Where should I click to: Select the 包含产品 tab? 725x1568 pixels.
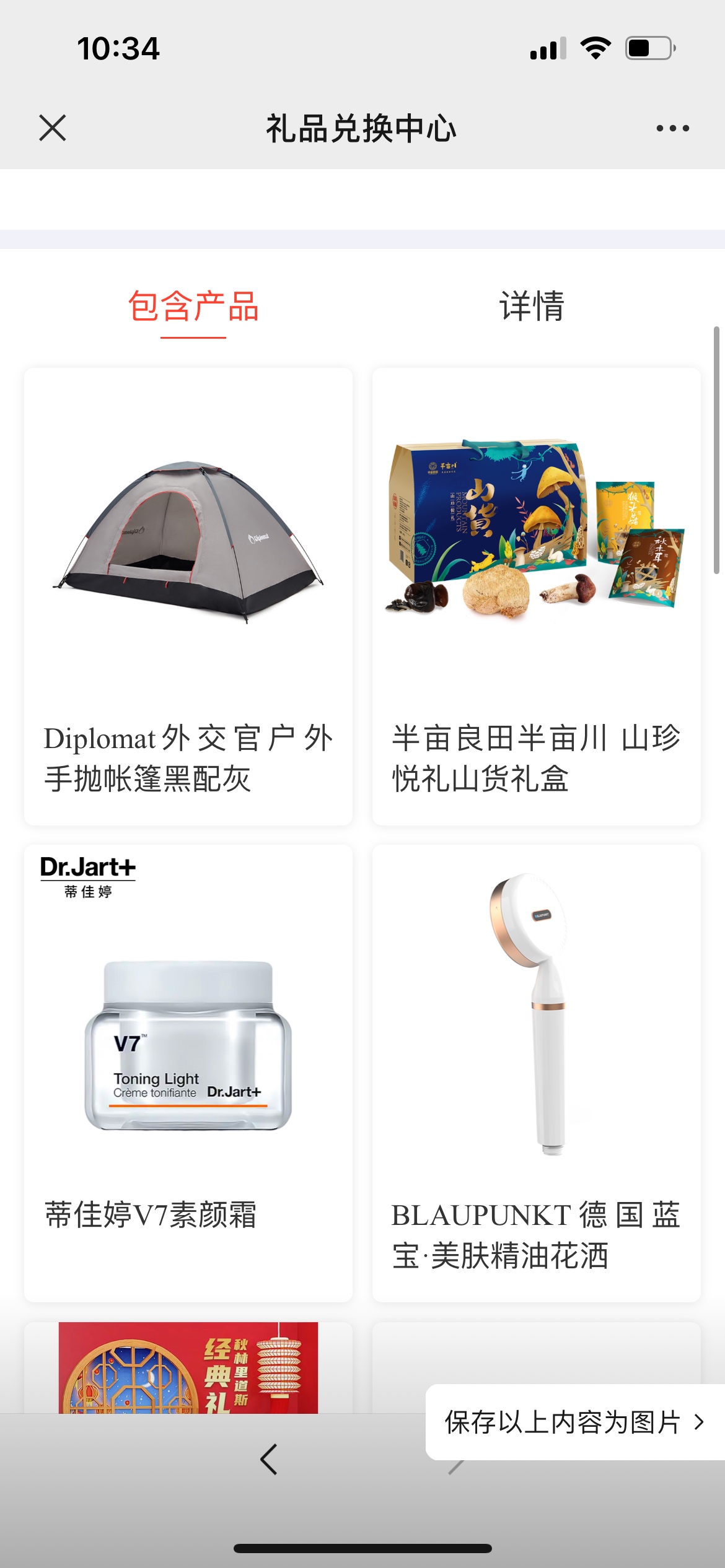coord(193,307)
